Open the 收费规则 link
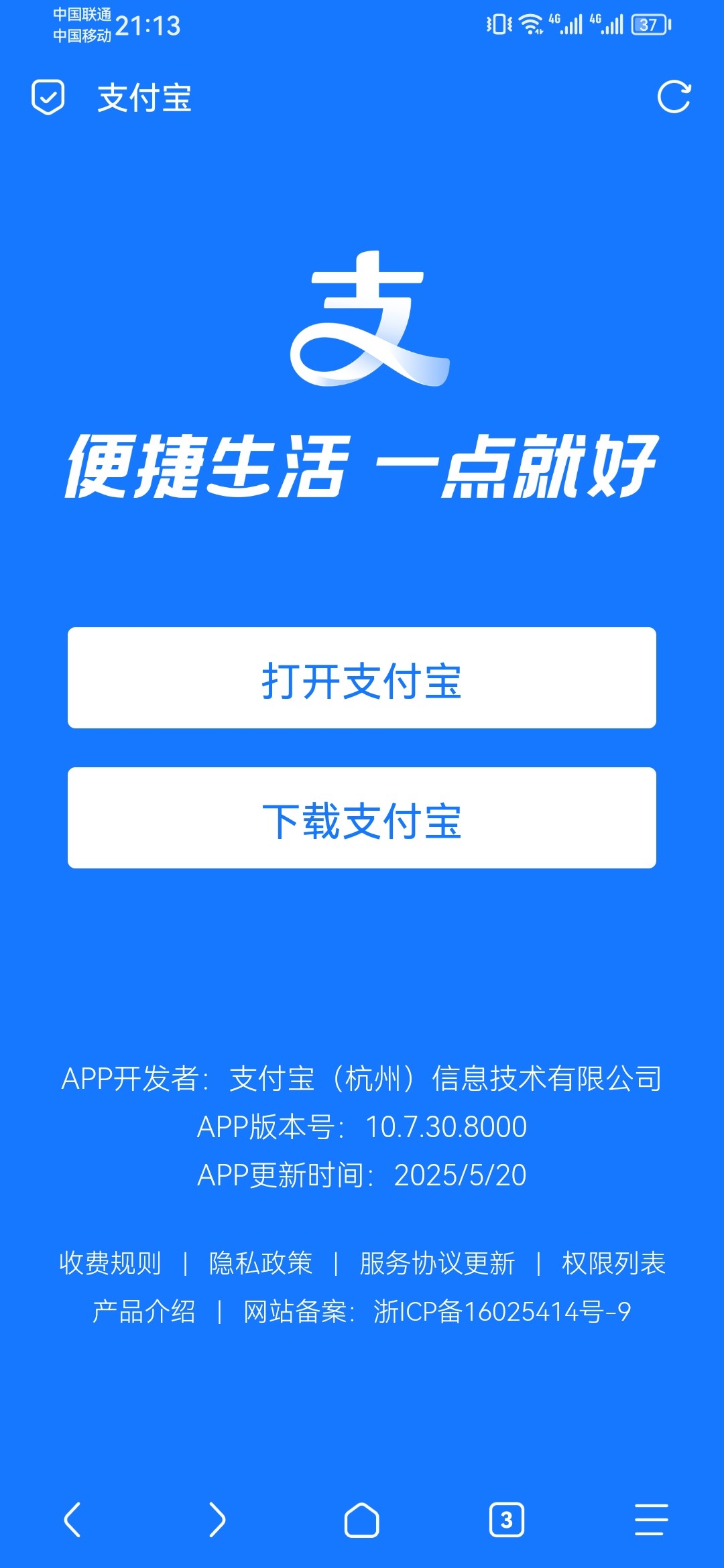This screenshot has height=1568, width=724. [111, 1263]
